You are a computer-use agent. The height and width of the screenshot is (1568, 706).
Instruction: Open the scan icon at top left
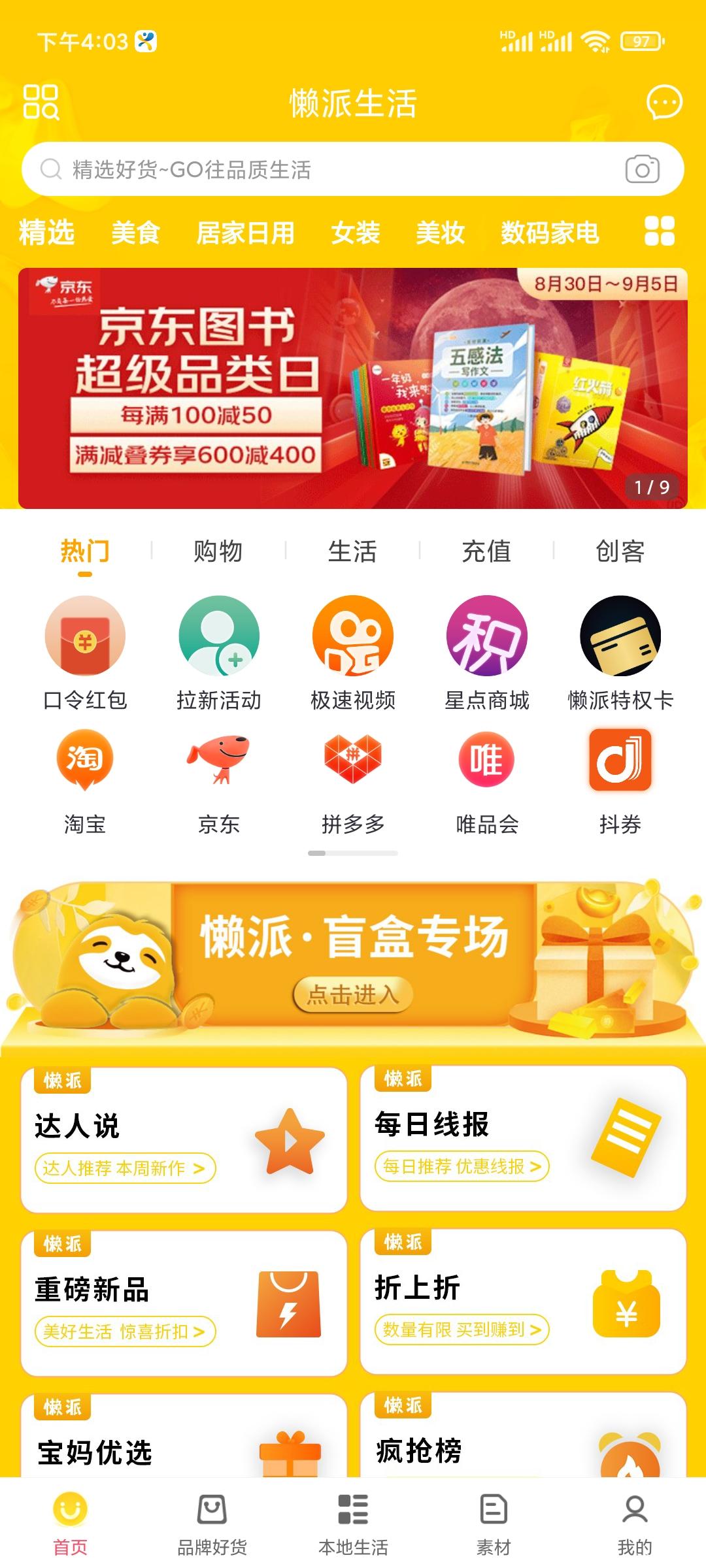point(41,102)
